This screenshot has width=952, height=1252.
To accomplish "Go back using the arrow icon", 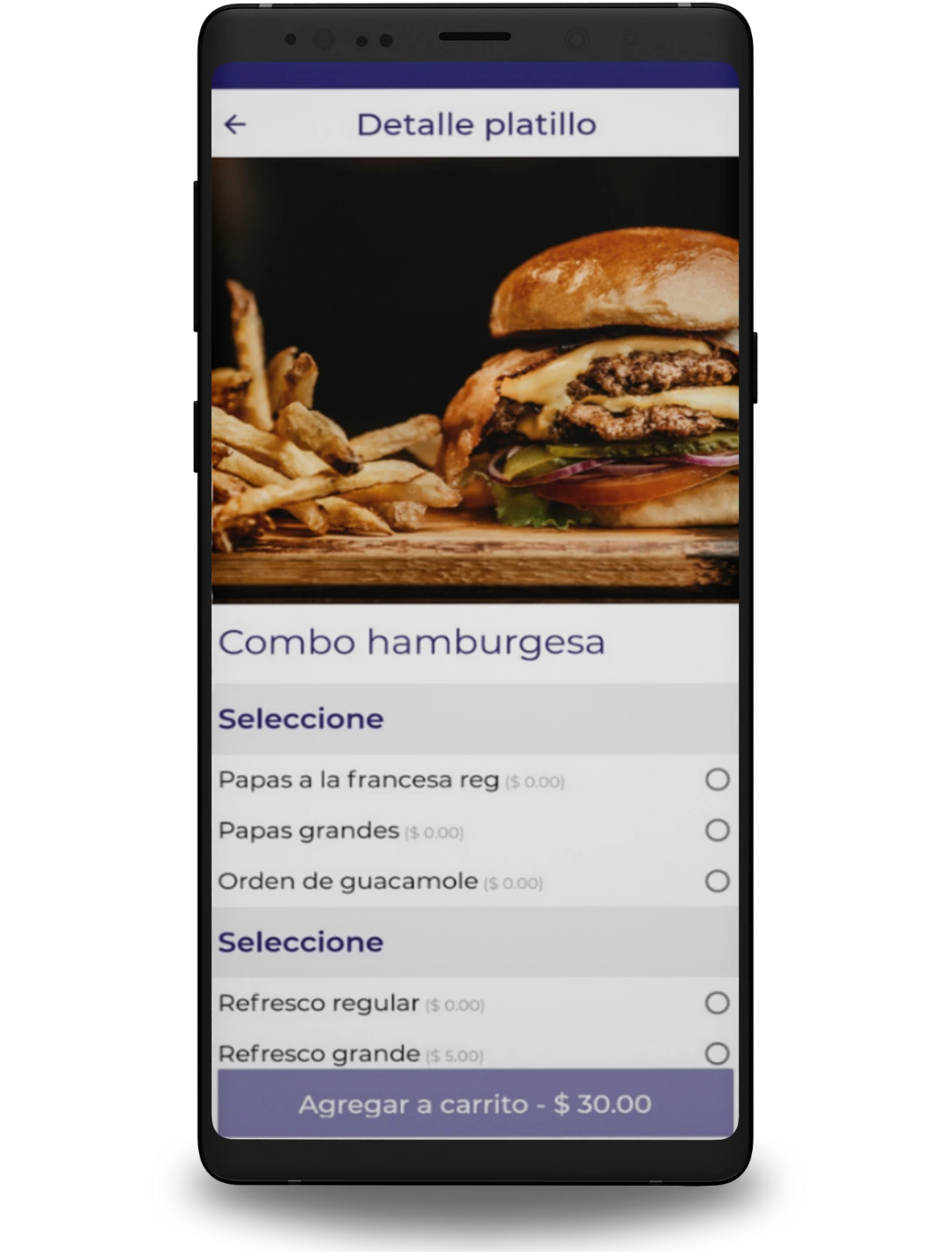I will click(x=234, y=124).
